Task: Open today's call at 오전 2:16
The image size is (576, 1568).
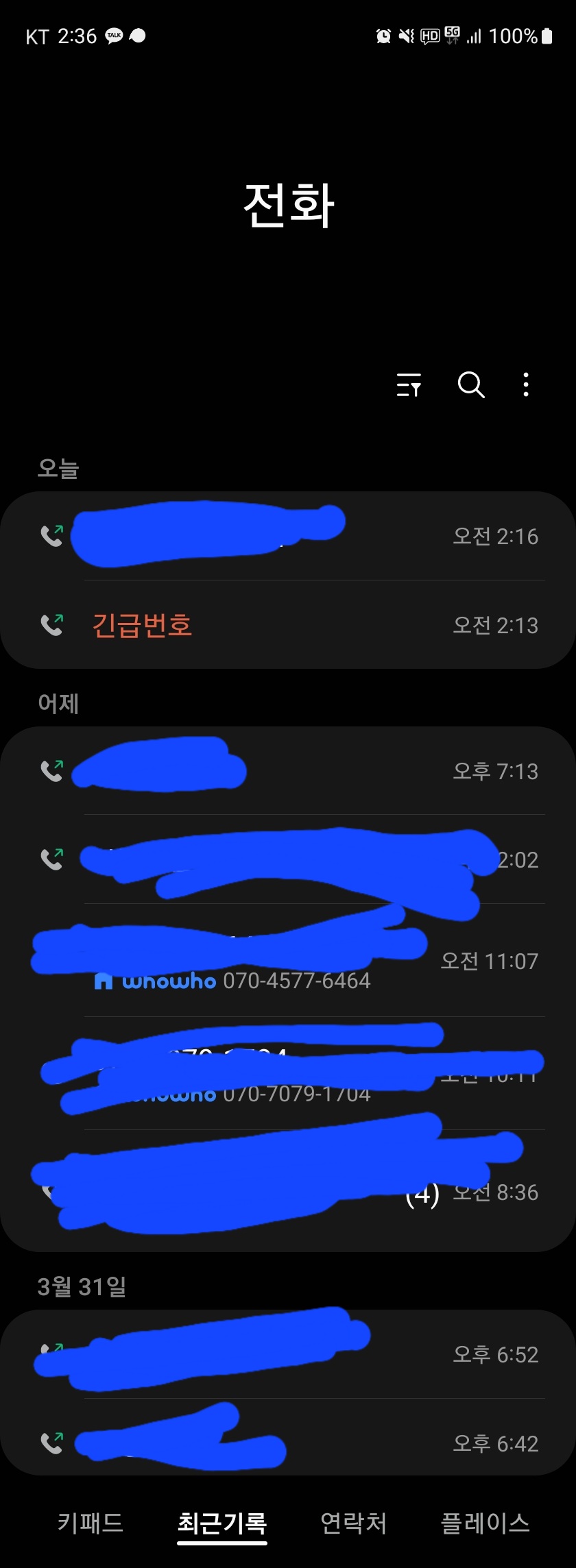Action: (288, 536)
